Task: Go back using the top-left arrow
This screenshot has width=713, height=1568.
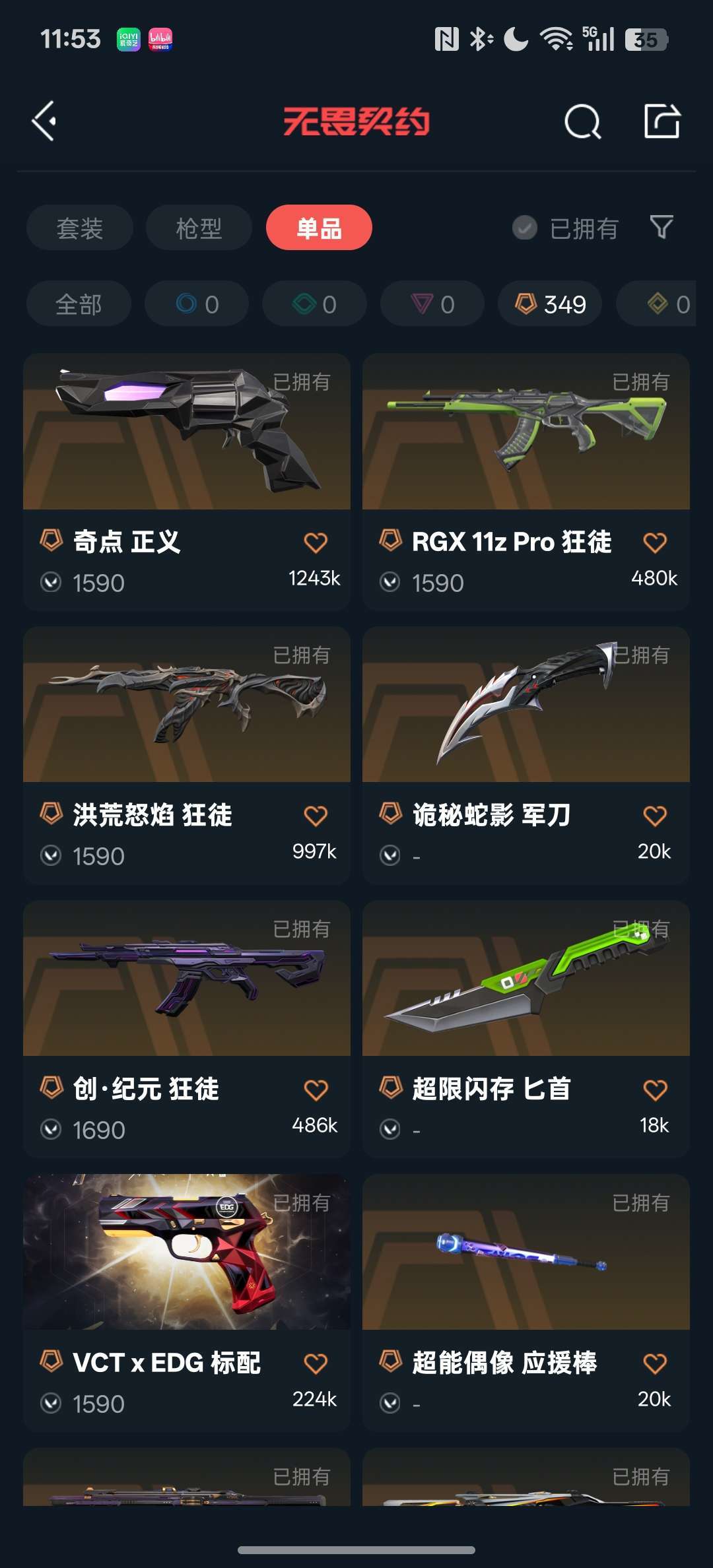Action: pyautogui.click(x=44, y=121)
